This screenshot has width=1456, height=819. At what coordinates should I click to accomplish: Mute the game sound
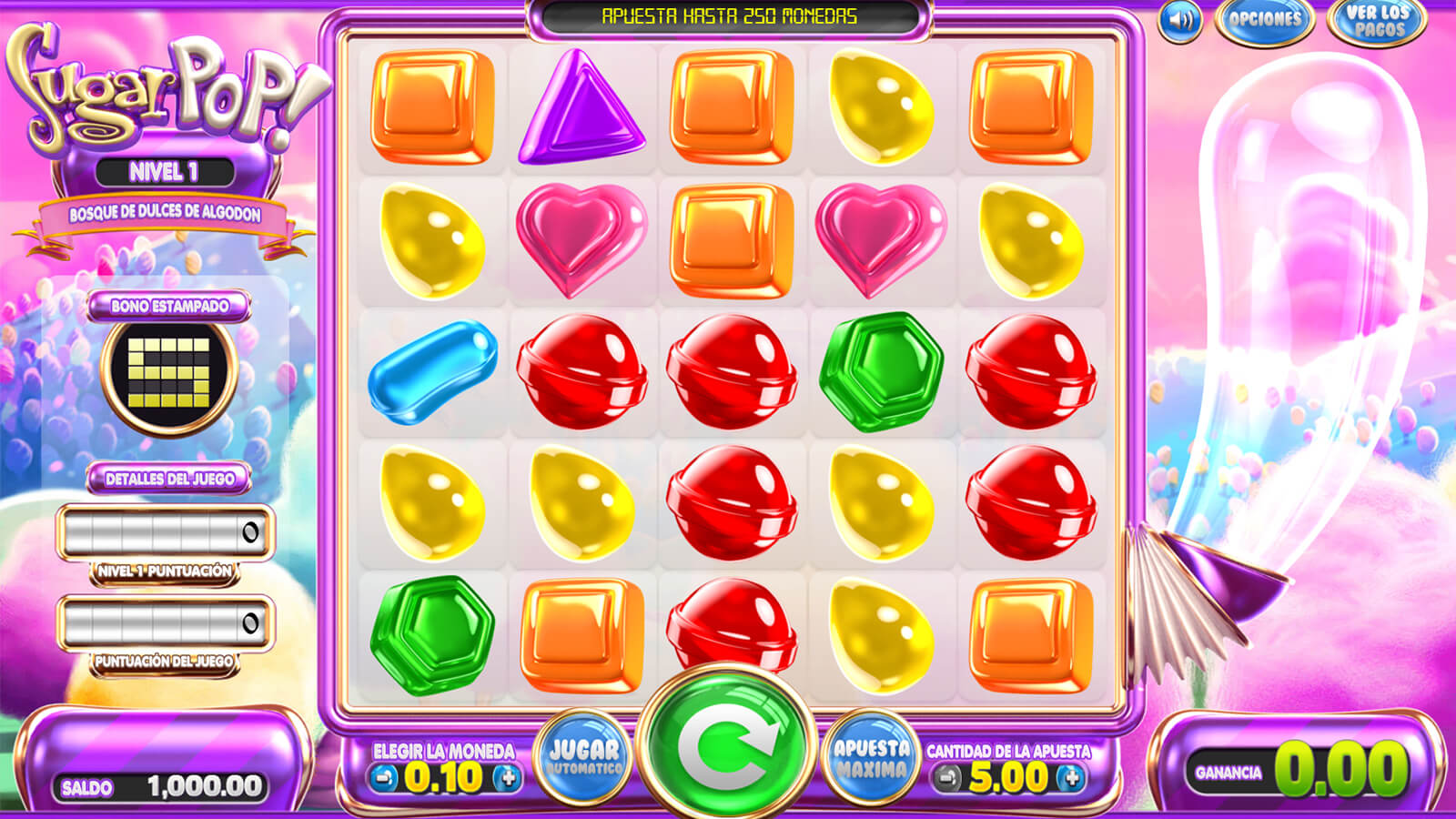1179,20
